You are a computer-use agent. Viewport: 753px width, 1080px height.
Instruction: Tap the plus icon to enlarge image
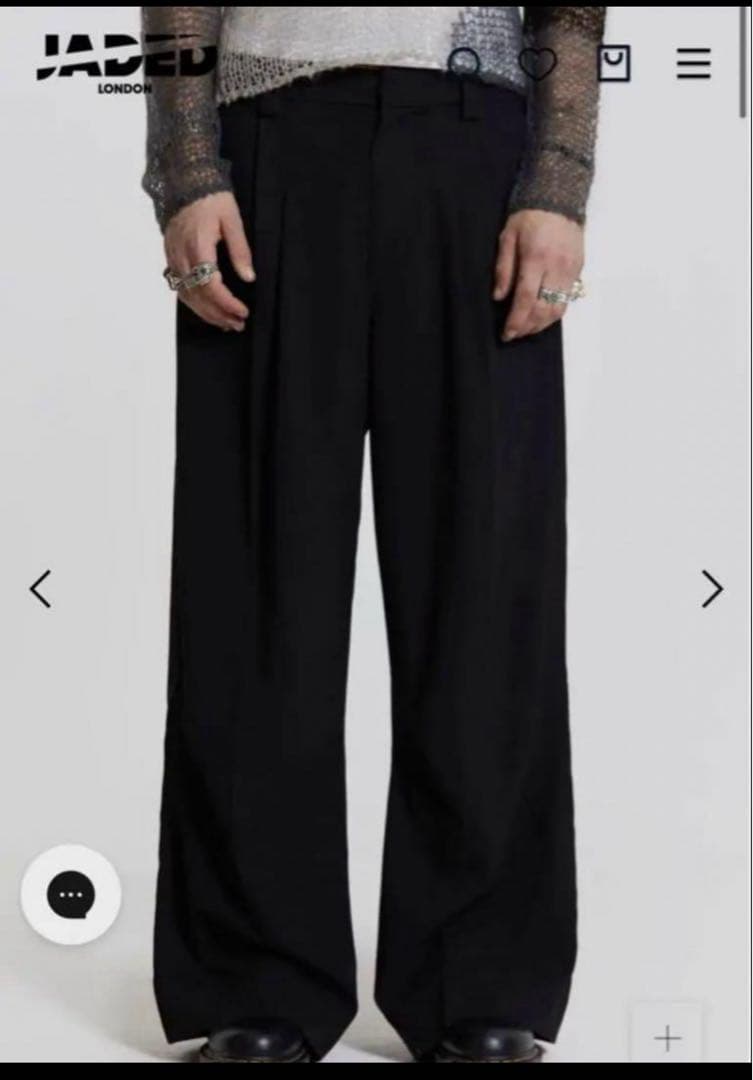[667, 1038]
